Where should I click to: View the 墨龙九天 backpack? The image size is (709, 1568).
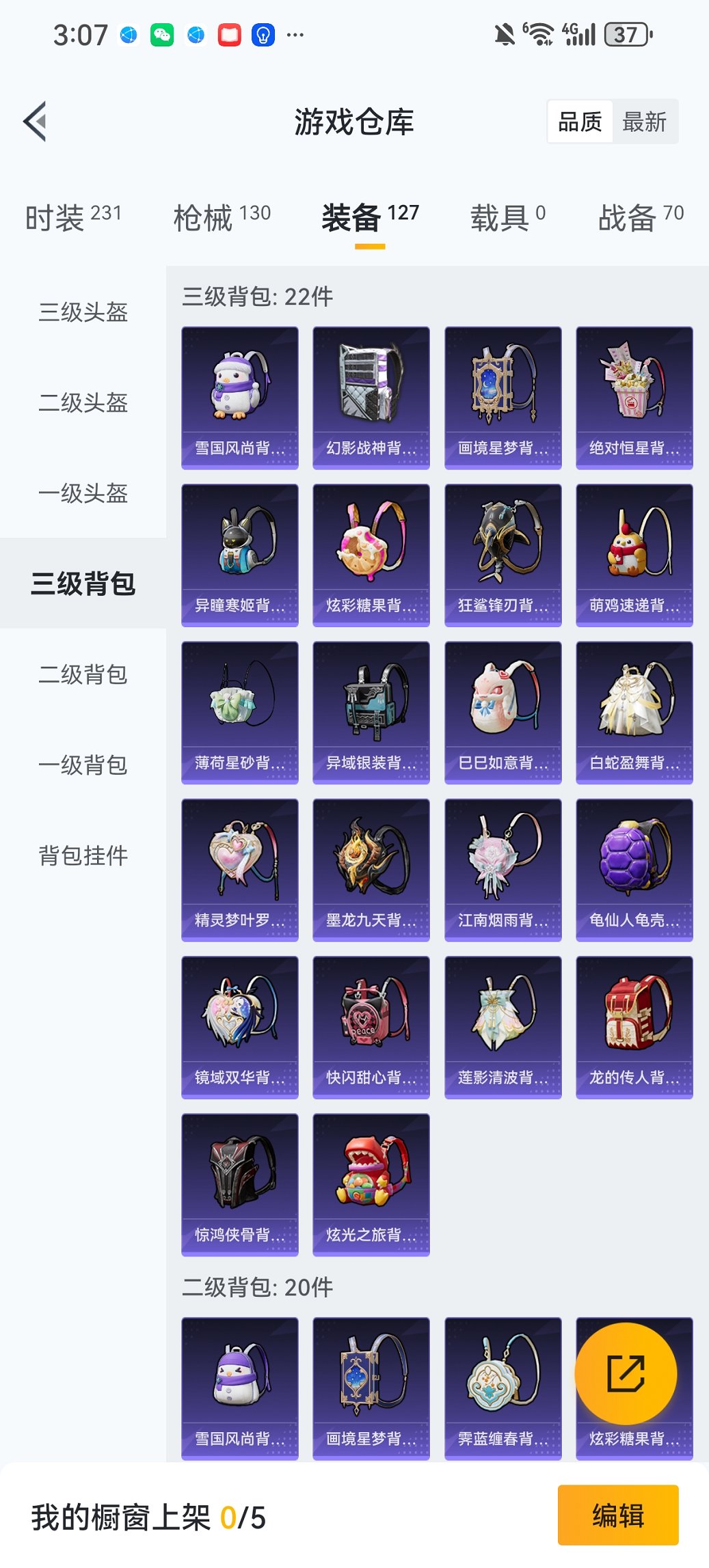(x=371, y=870)
